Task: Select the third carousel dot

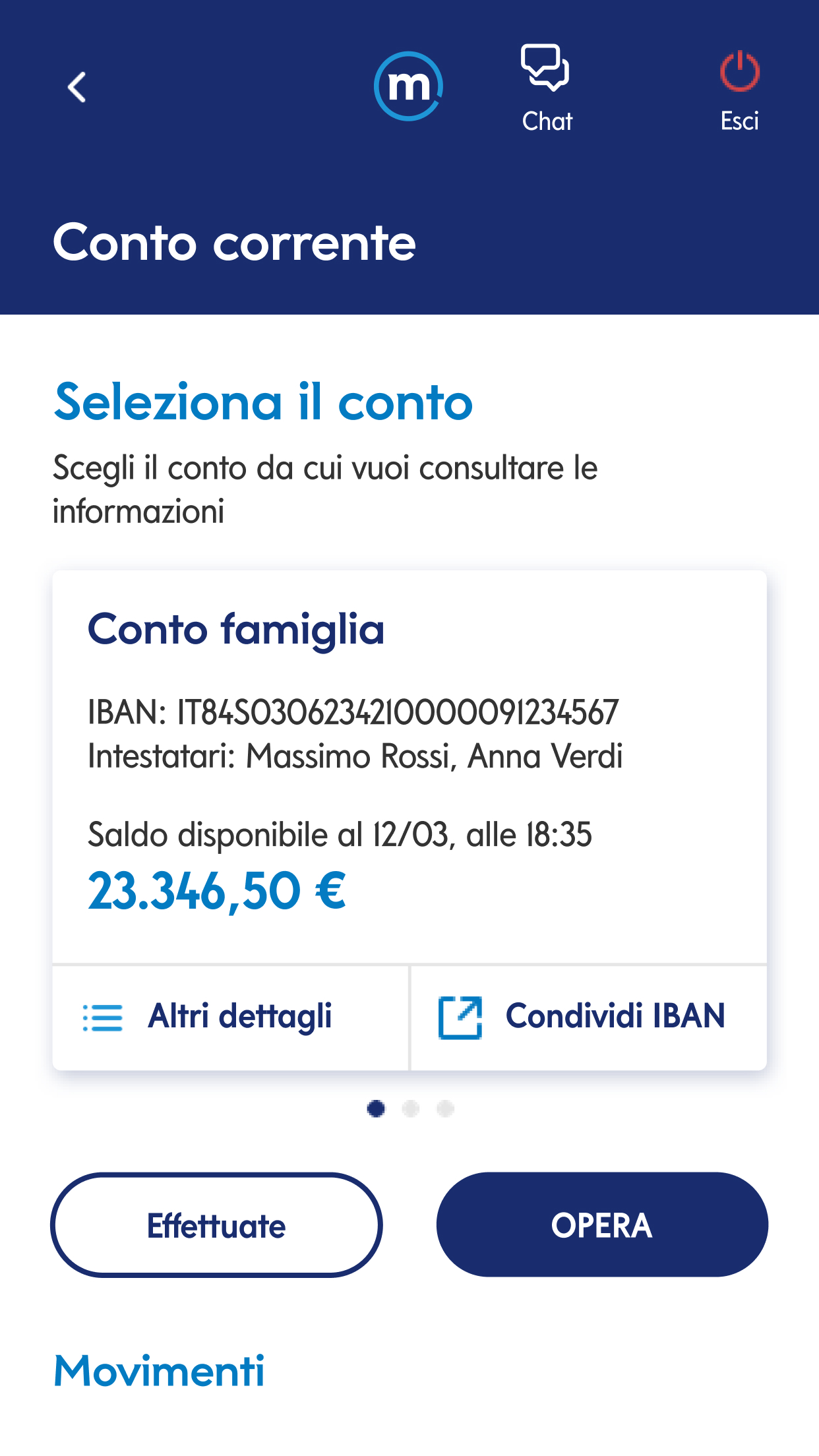Action: pos(444,1109)
